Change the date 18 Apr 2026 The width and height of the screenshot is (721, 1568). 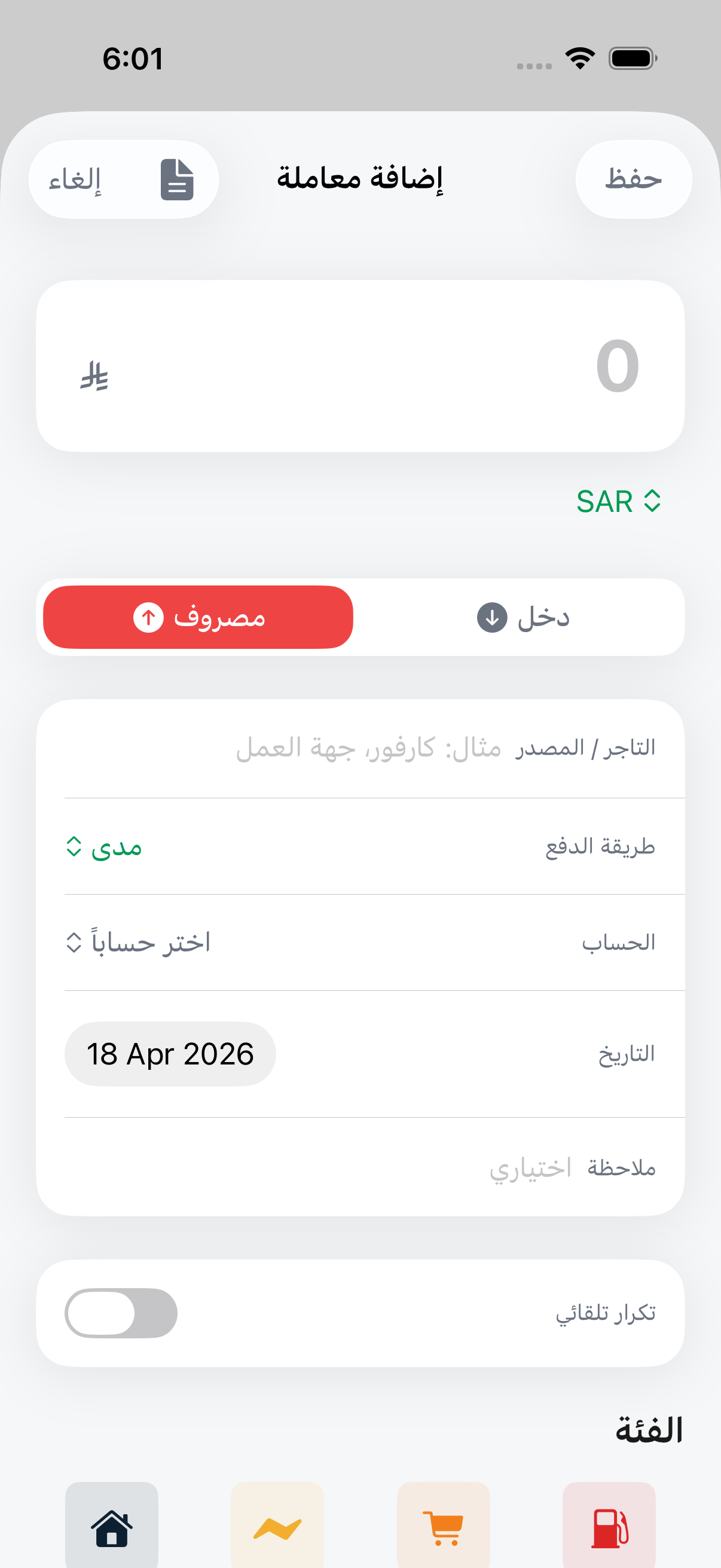coord(170,1054)
